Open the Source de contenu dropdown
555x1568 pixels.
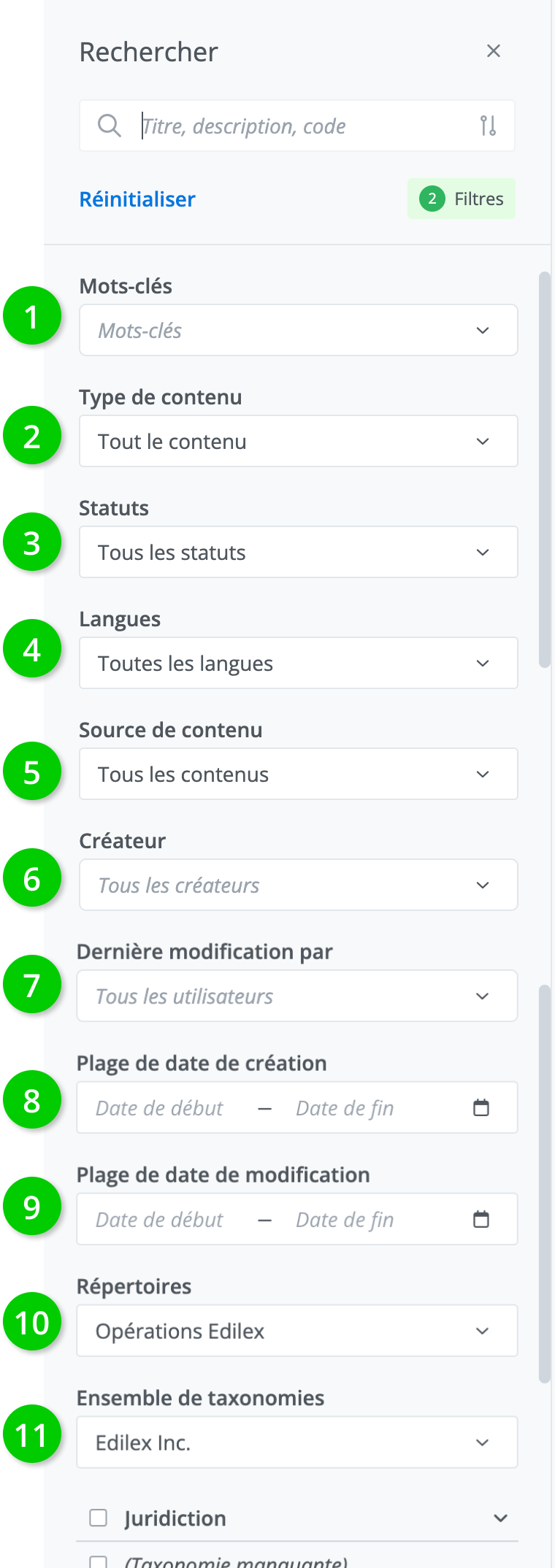click(298, 775)
